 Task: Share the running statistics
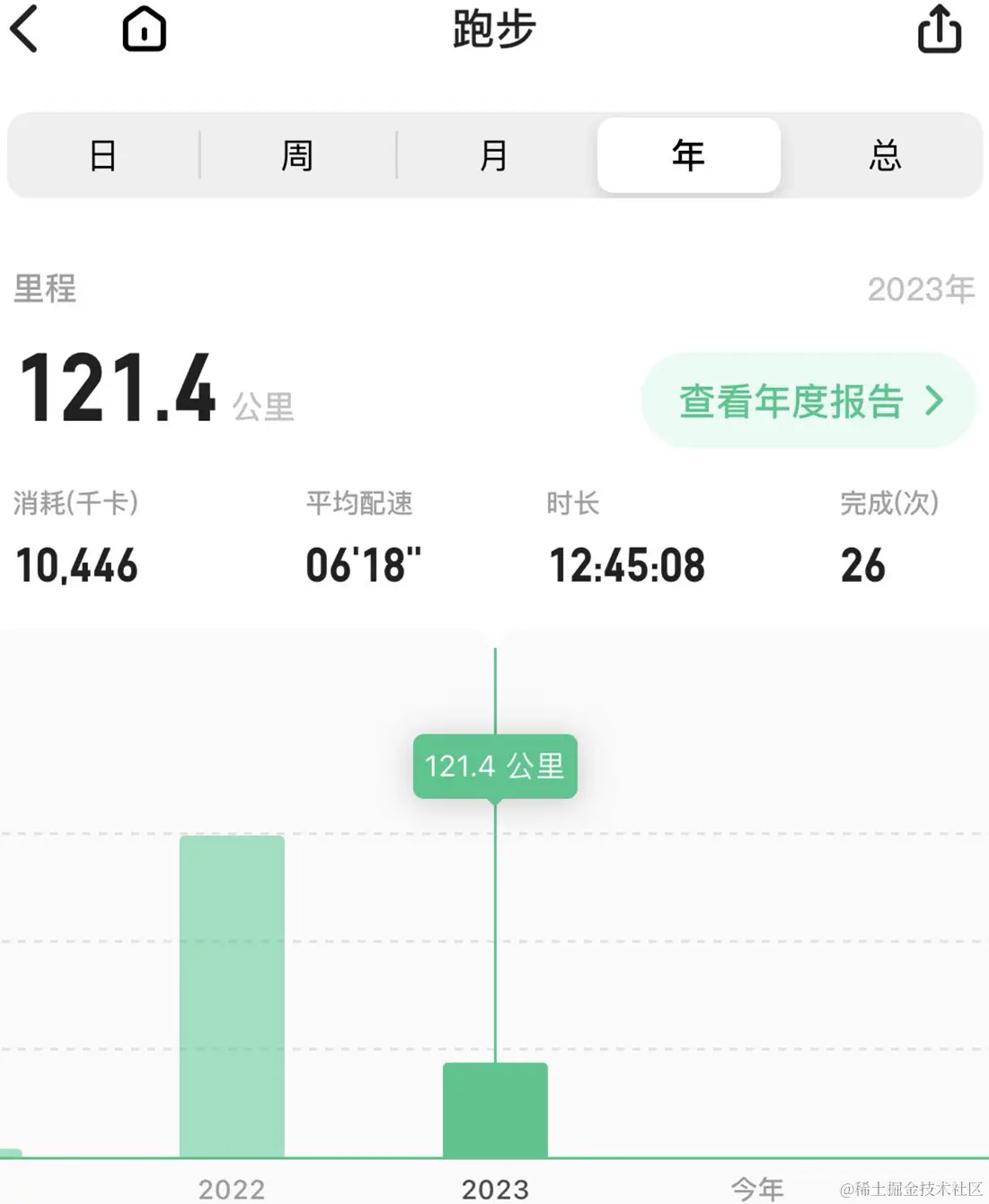(x=940, y=29)
